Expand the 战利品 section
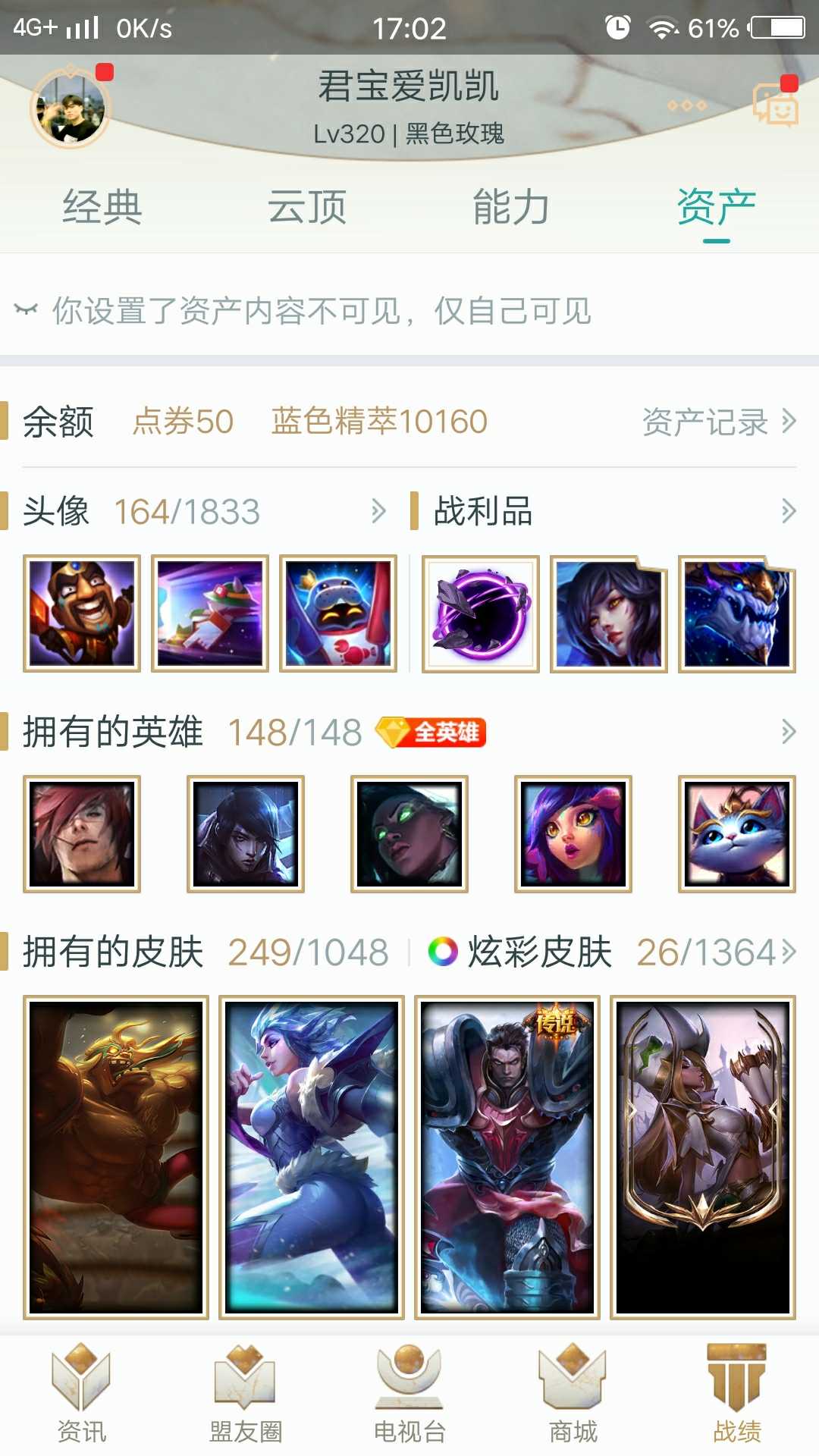 click(x=789, y=511)
